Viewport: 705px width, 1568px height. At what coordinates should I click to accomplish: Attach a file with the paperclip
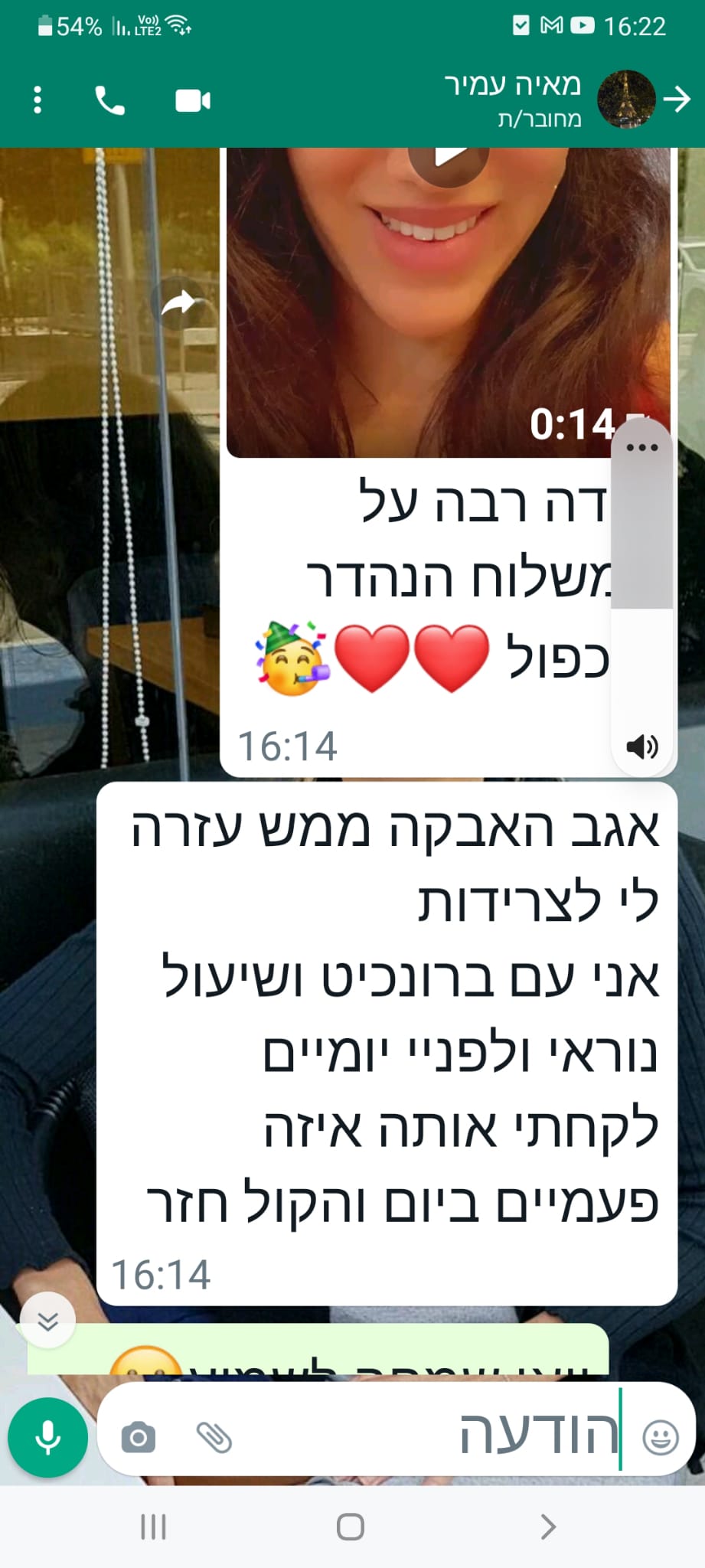214,1438
